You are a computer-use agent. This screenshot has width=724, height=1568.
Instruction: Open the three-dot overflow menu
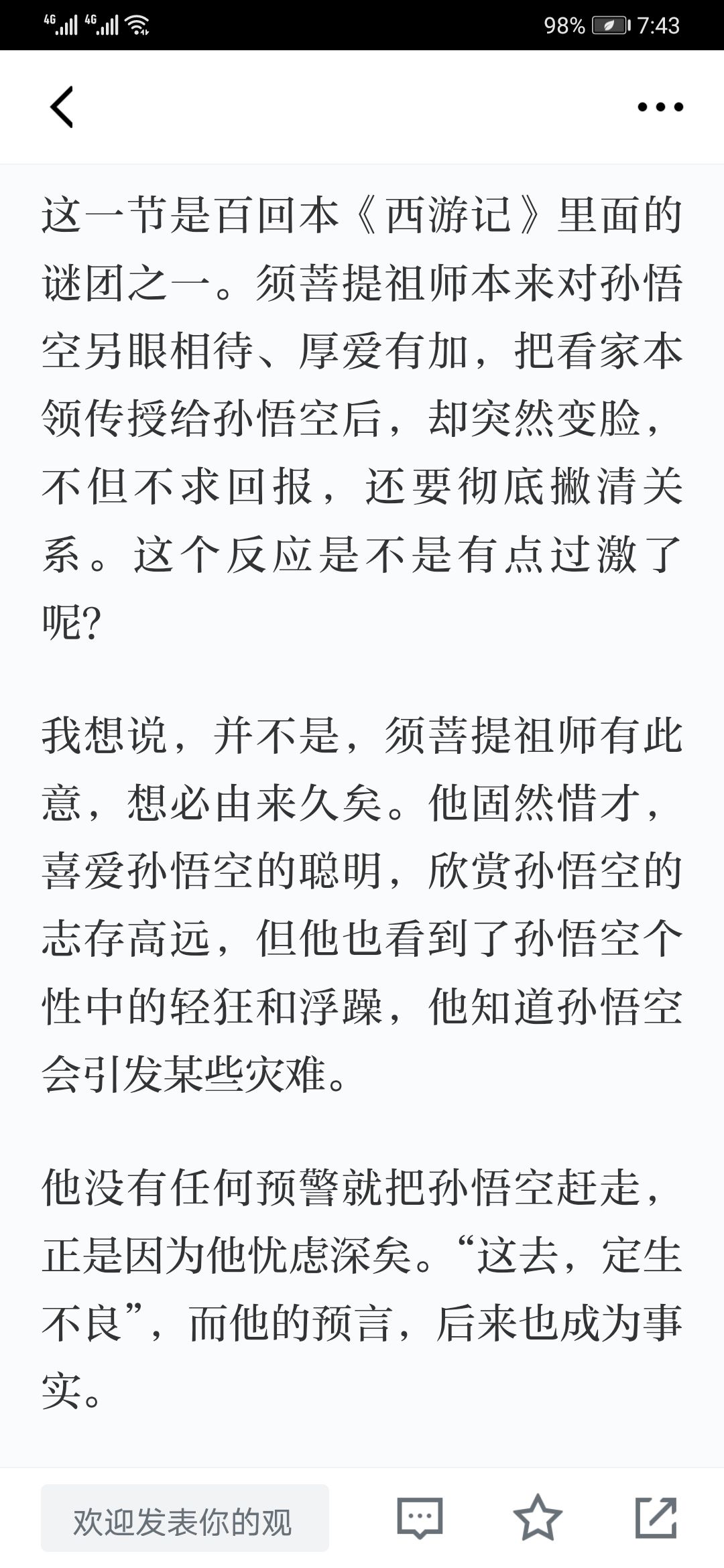pos(660,107)
